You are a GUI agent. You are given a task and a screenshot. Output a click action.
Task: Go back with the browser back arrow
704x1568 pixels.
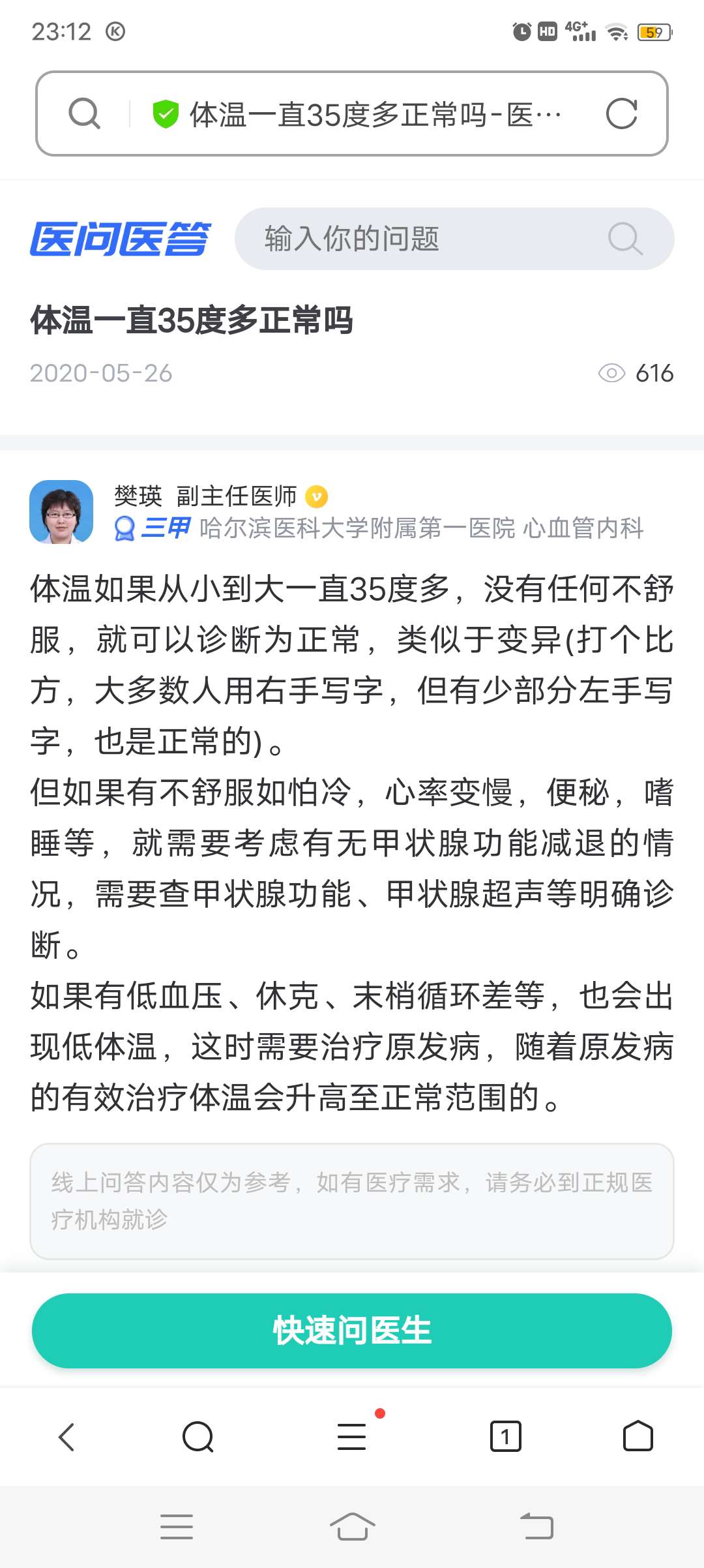click(67, 1437)
